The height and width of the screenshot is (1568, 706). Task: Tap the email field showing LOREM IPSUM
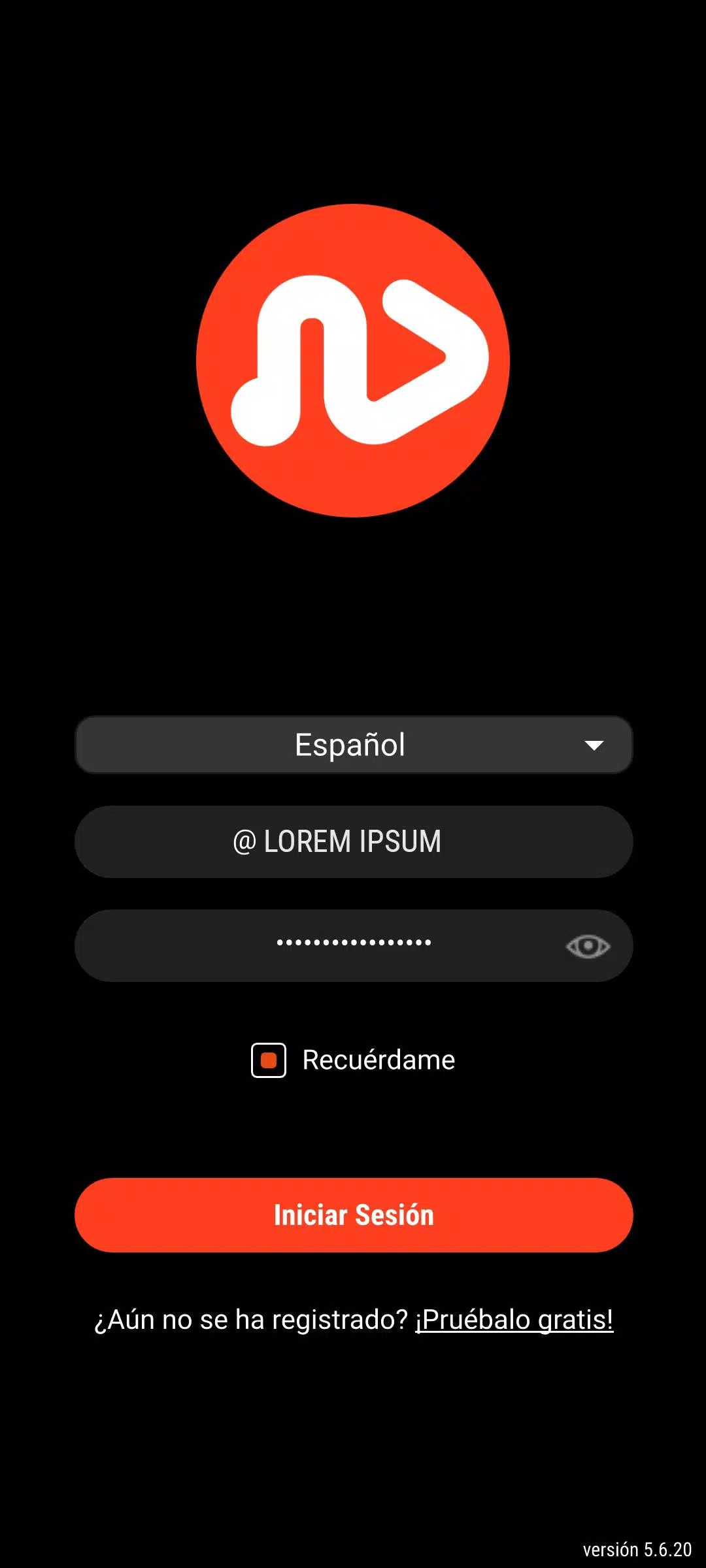click(353, 841)
